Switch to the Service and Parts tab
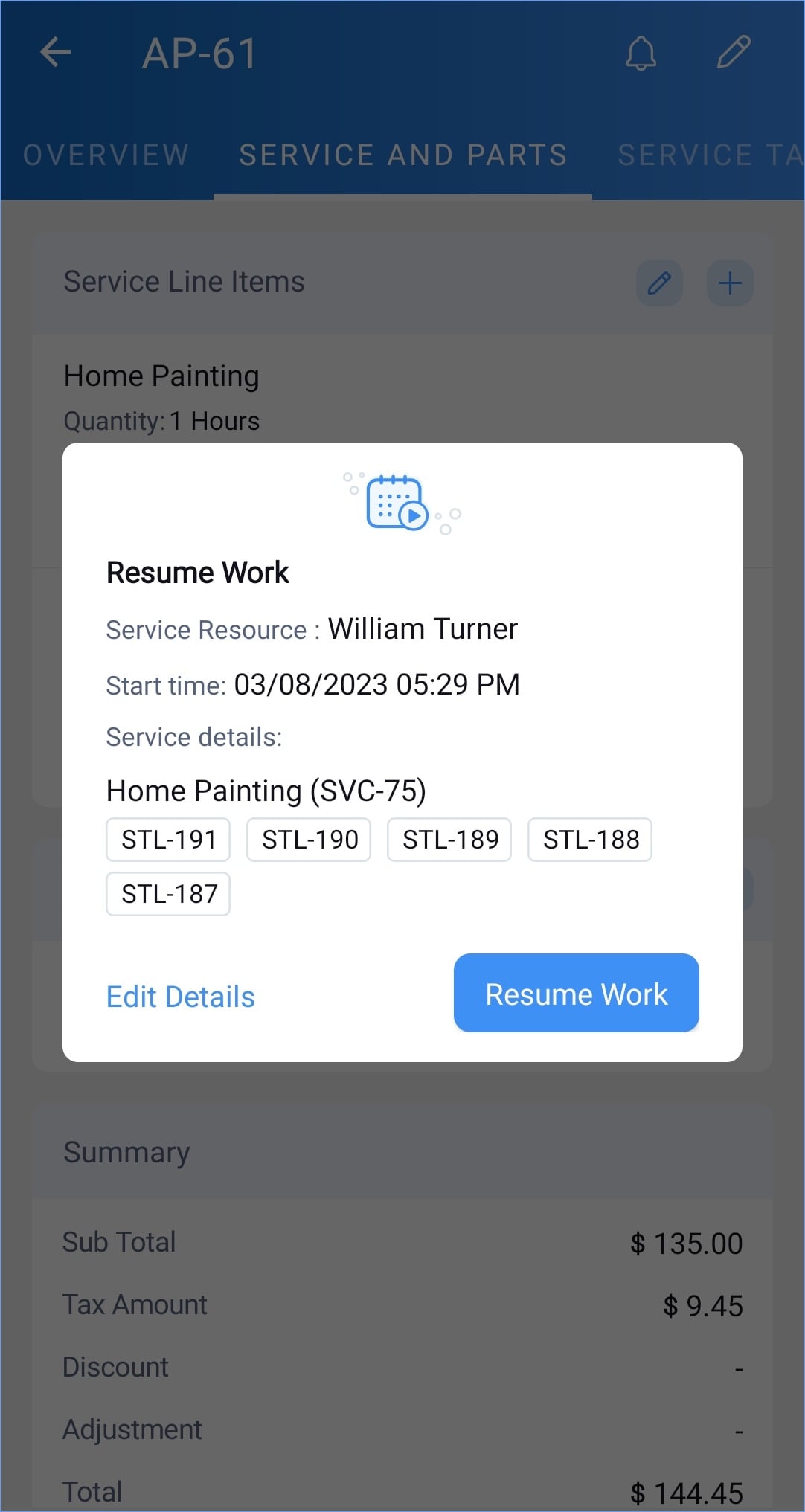The width and height of the screenshot is (805, 1512). point(402,155)
